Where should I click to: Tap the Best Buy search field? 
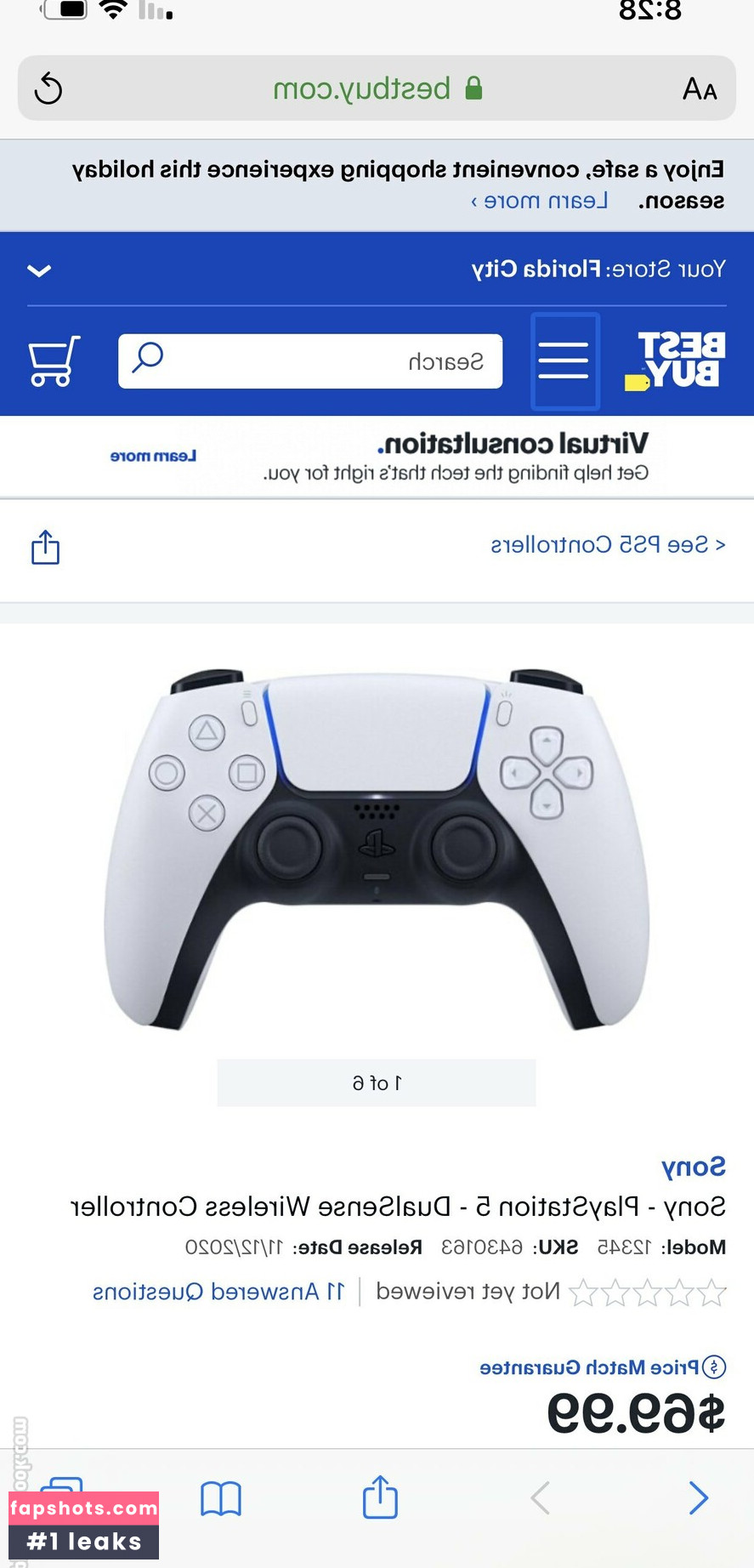coord(310,361)
